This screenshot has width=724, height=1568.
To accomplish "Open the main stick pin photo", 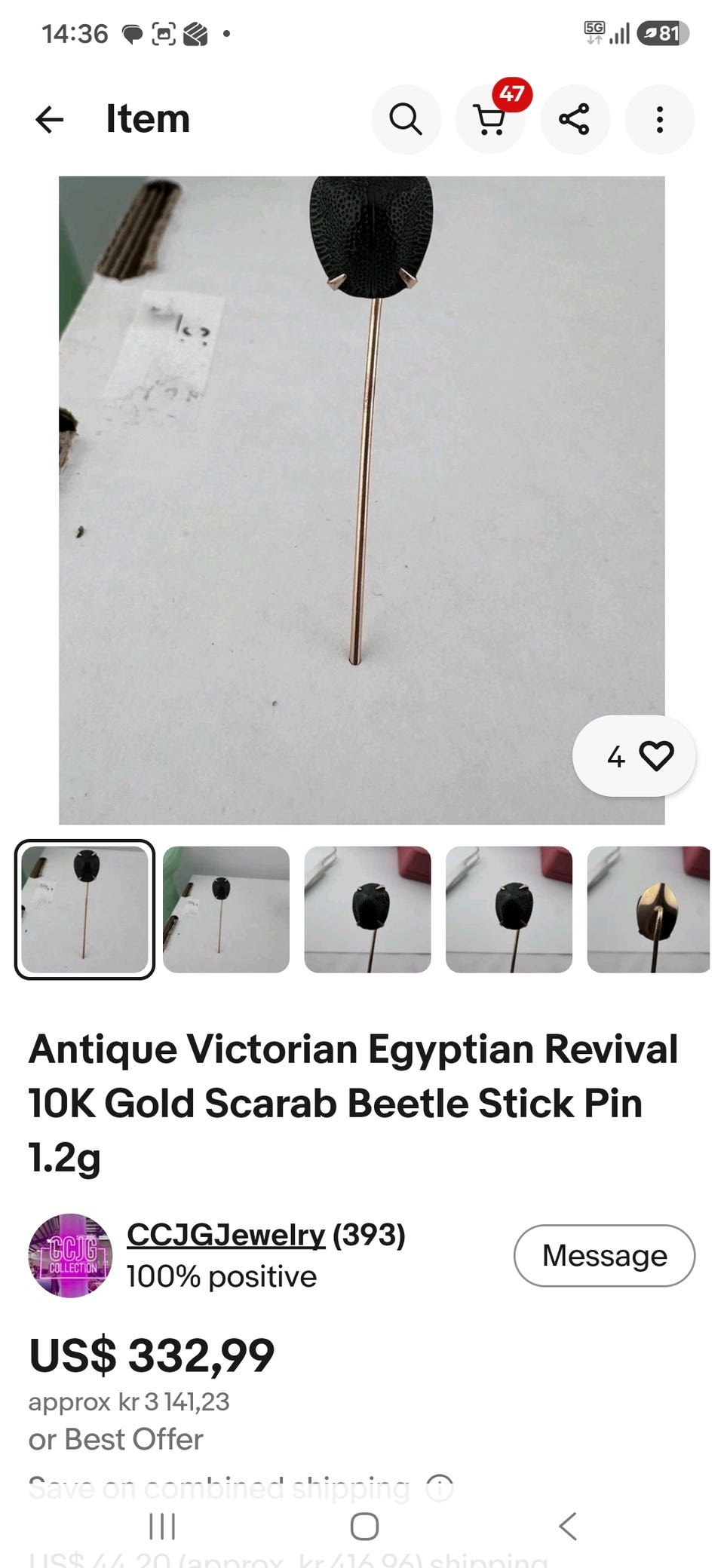I will tap(362, 500).
